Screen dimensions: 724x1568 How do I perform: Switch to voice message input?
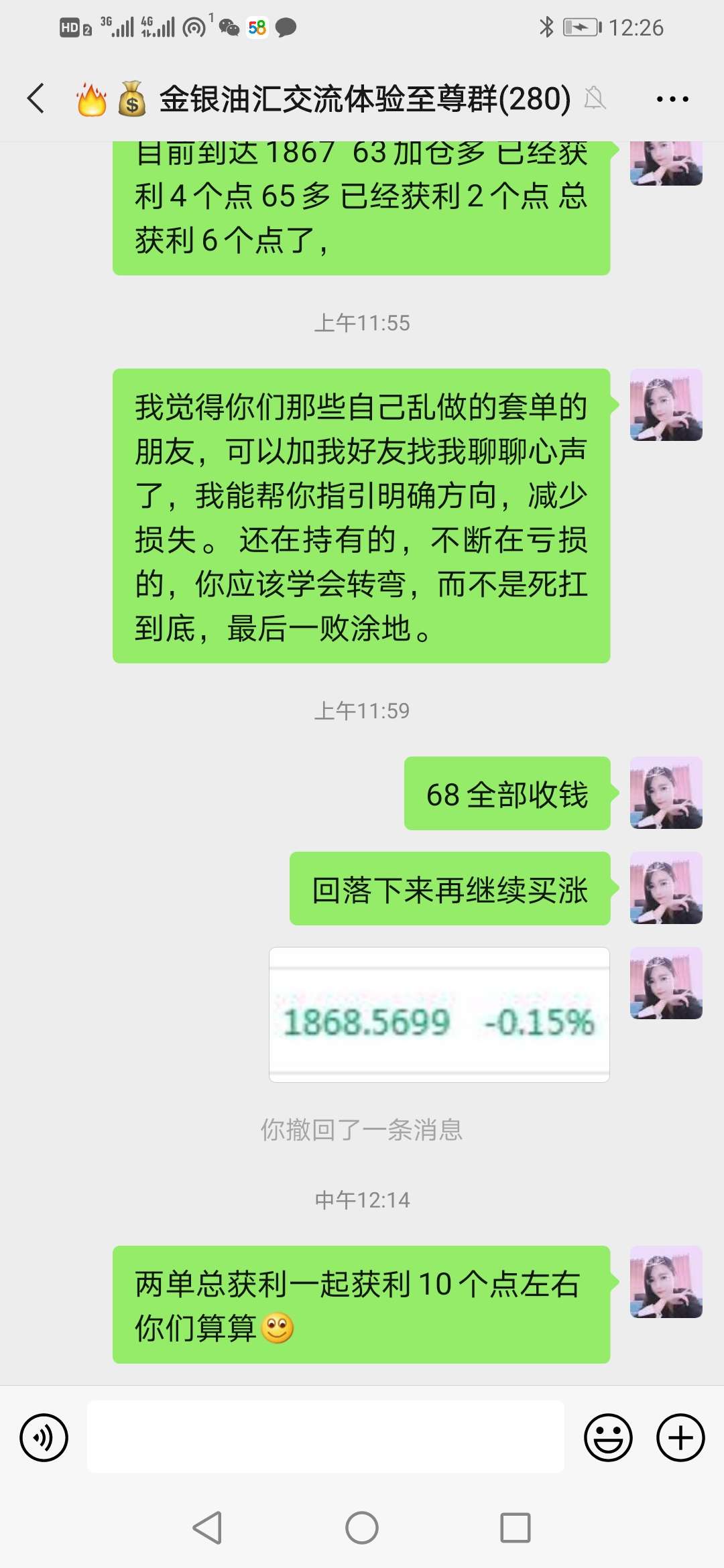(x=44, y=1437)
